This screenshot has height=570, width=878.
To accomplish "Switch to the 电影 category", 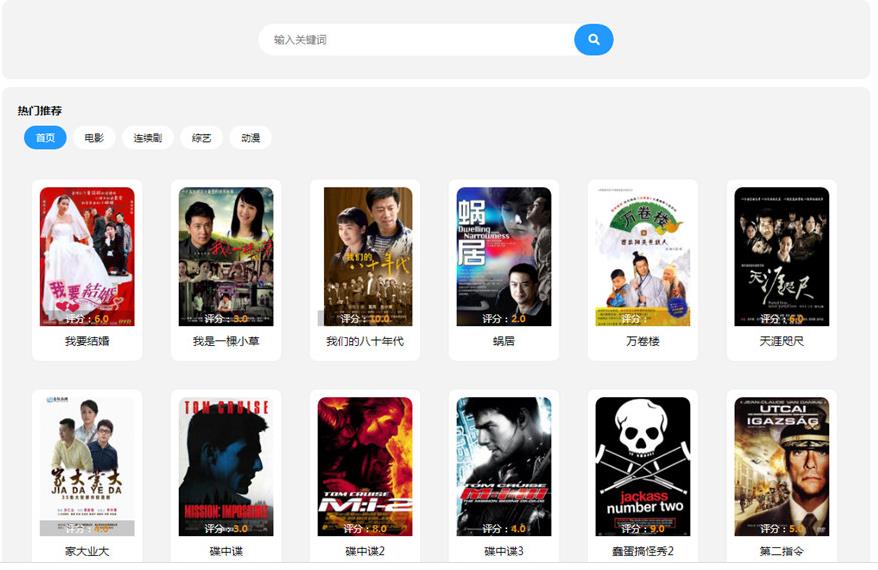I will (x=94, y=138).
